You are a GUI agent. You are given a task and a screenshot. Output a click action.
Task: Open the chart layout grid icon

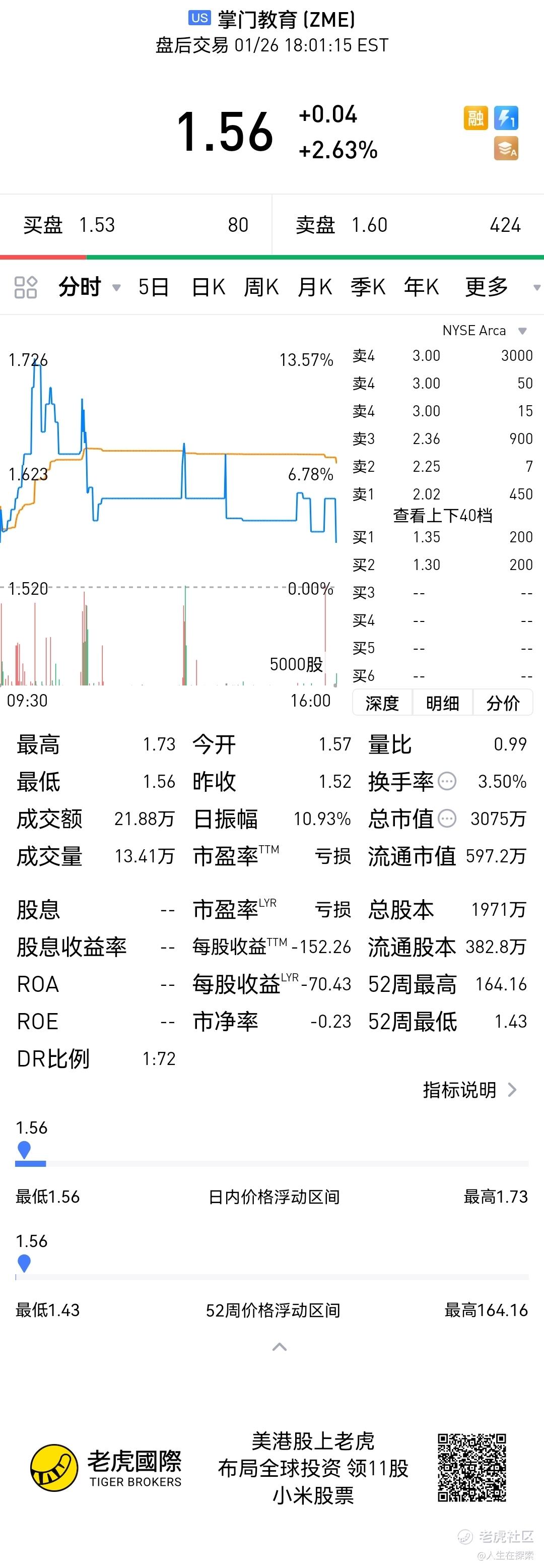(x=26, y=287)
